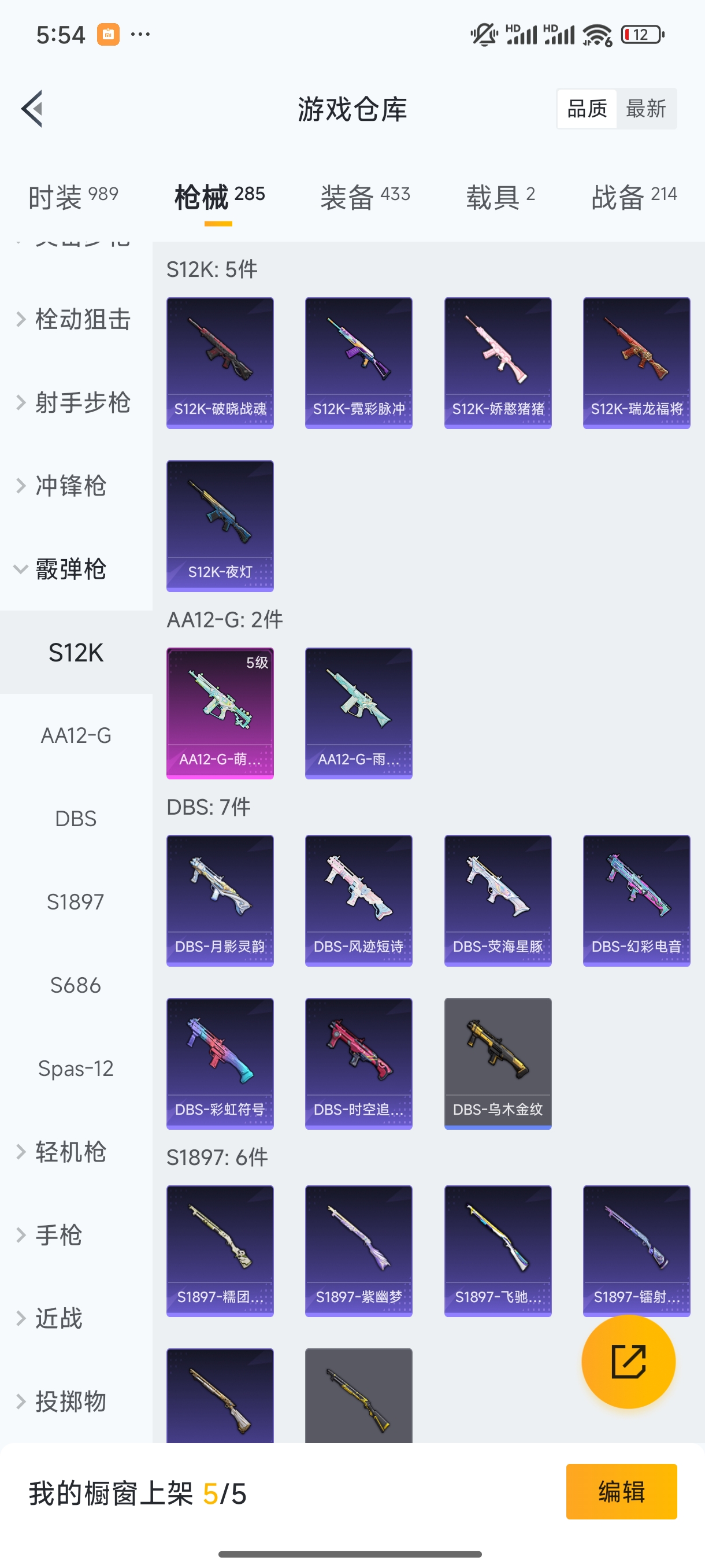Viewport: 705px width, 1568px height.
Task: Select Spas-12 in the sidebar
Action: 76,1068
